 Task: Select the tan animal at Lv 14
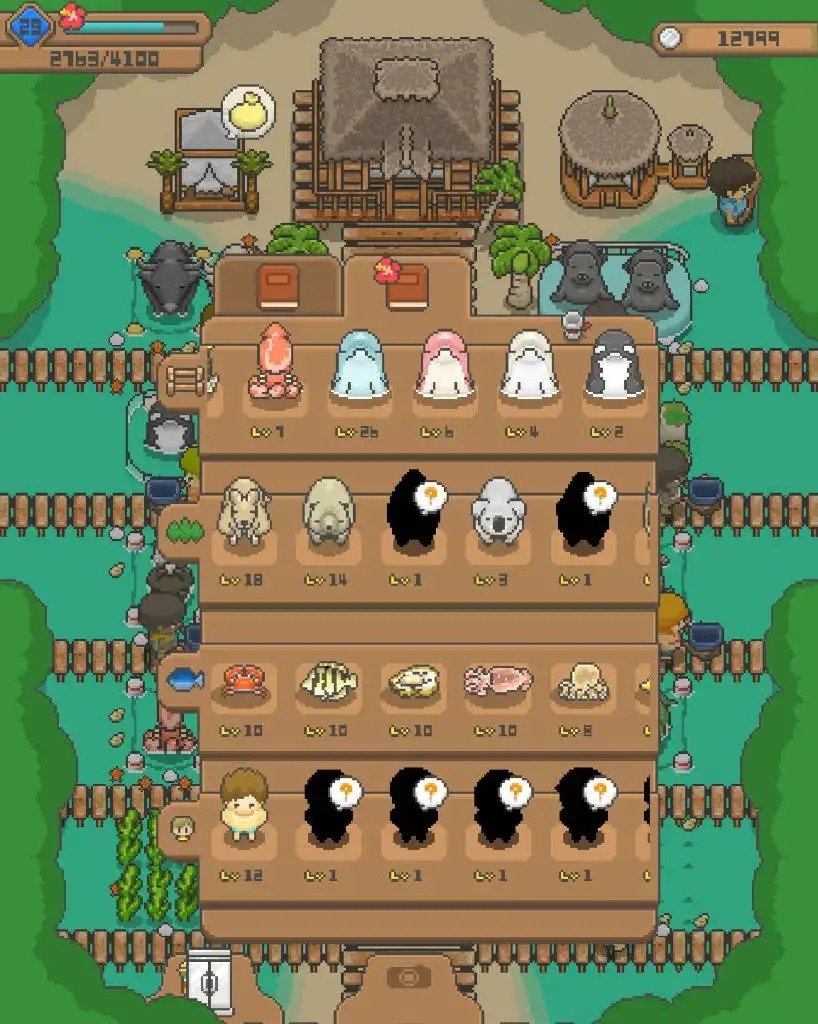click(x=328, y=513)
